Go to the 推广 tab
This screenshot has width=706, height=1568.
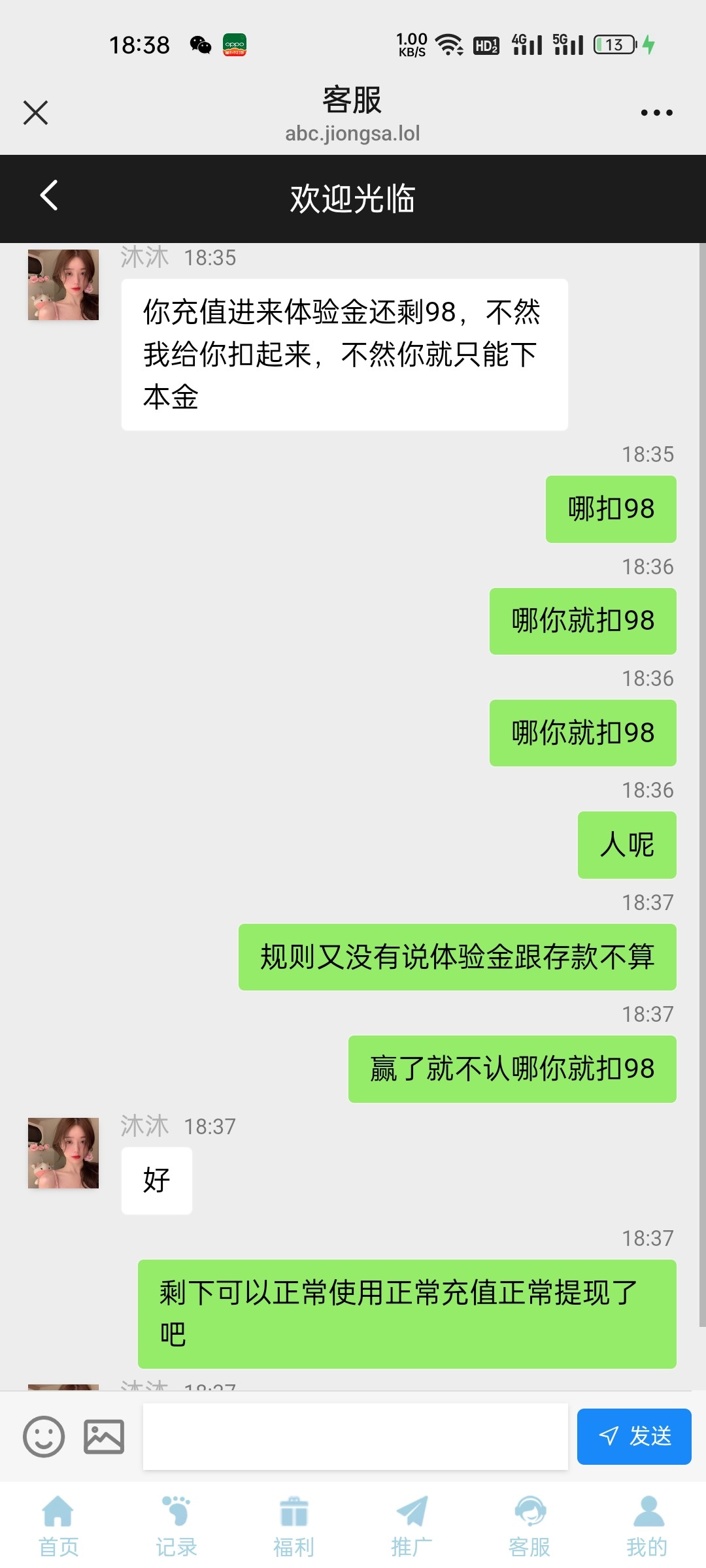coord(411,1526)
